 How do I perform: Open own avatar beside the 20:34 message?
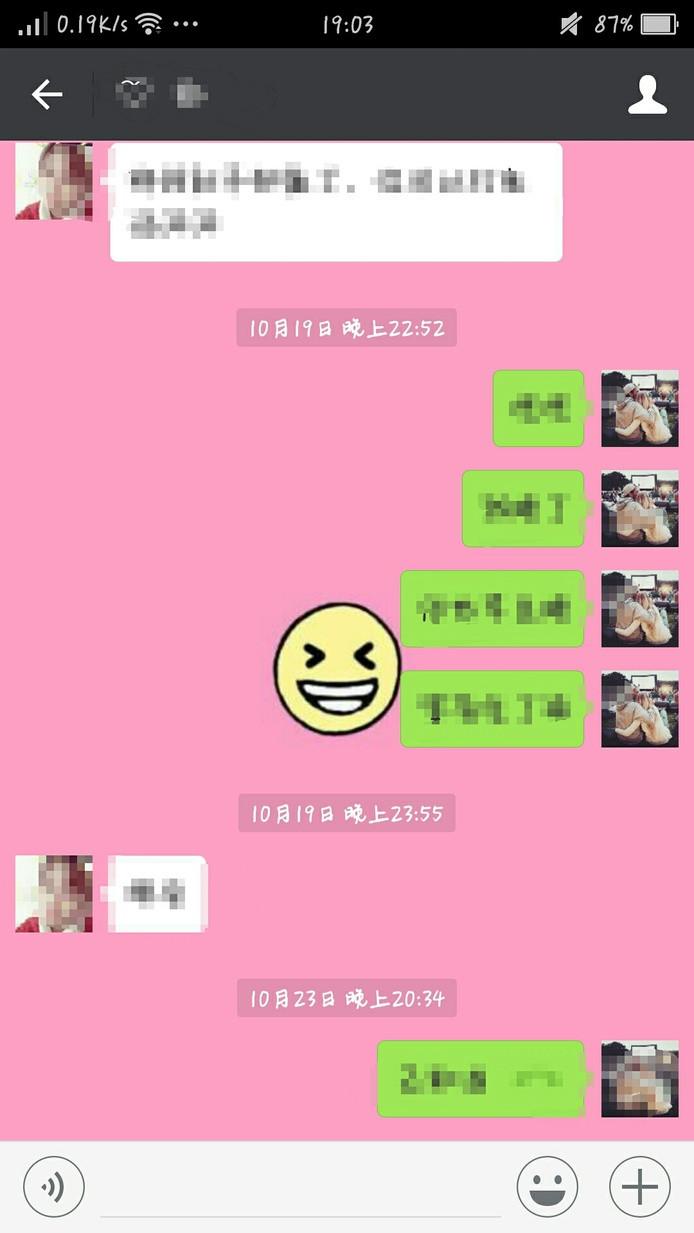(x=640, y=1079)
